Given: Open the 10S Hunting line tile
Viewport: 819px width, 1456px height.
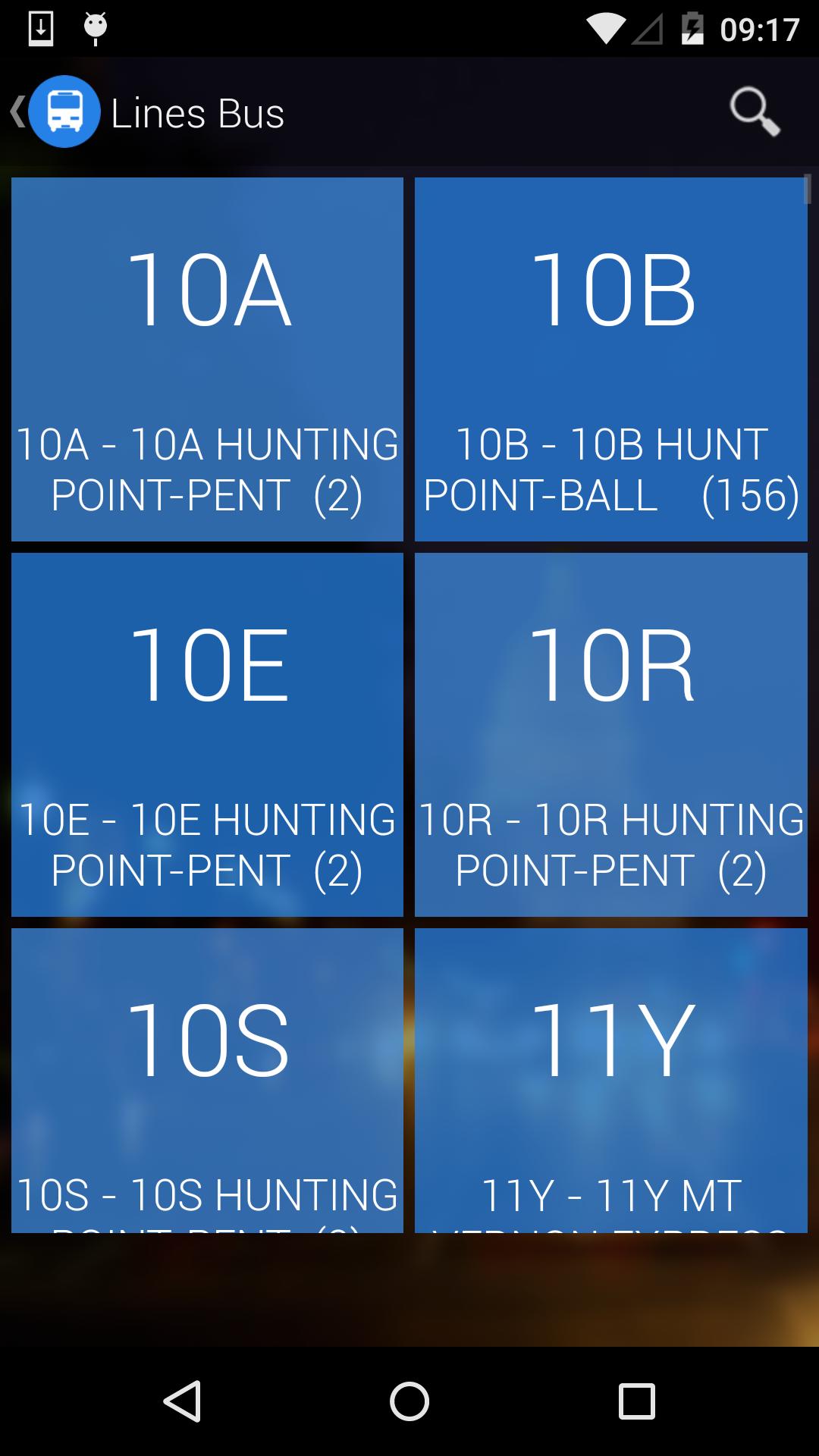Looking at the screenshot, I should (x=207, y=1080).
